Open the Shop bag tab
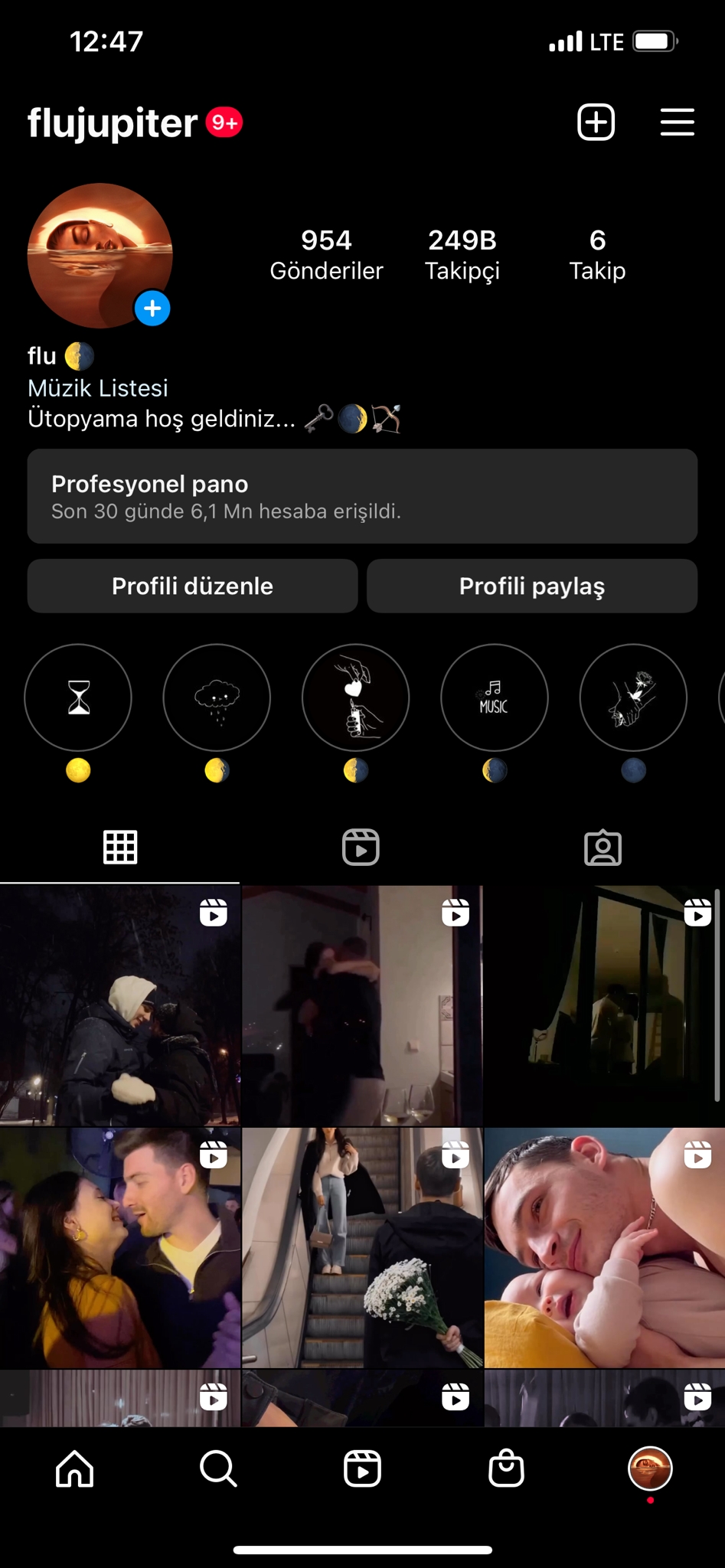The width and height of the screenshot is (725, 1568). [506, 1468]
